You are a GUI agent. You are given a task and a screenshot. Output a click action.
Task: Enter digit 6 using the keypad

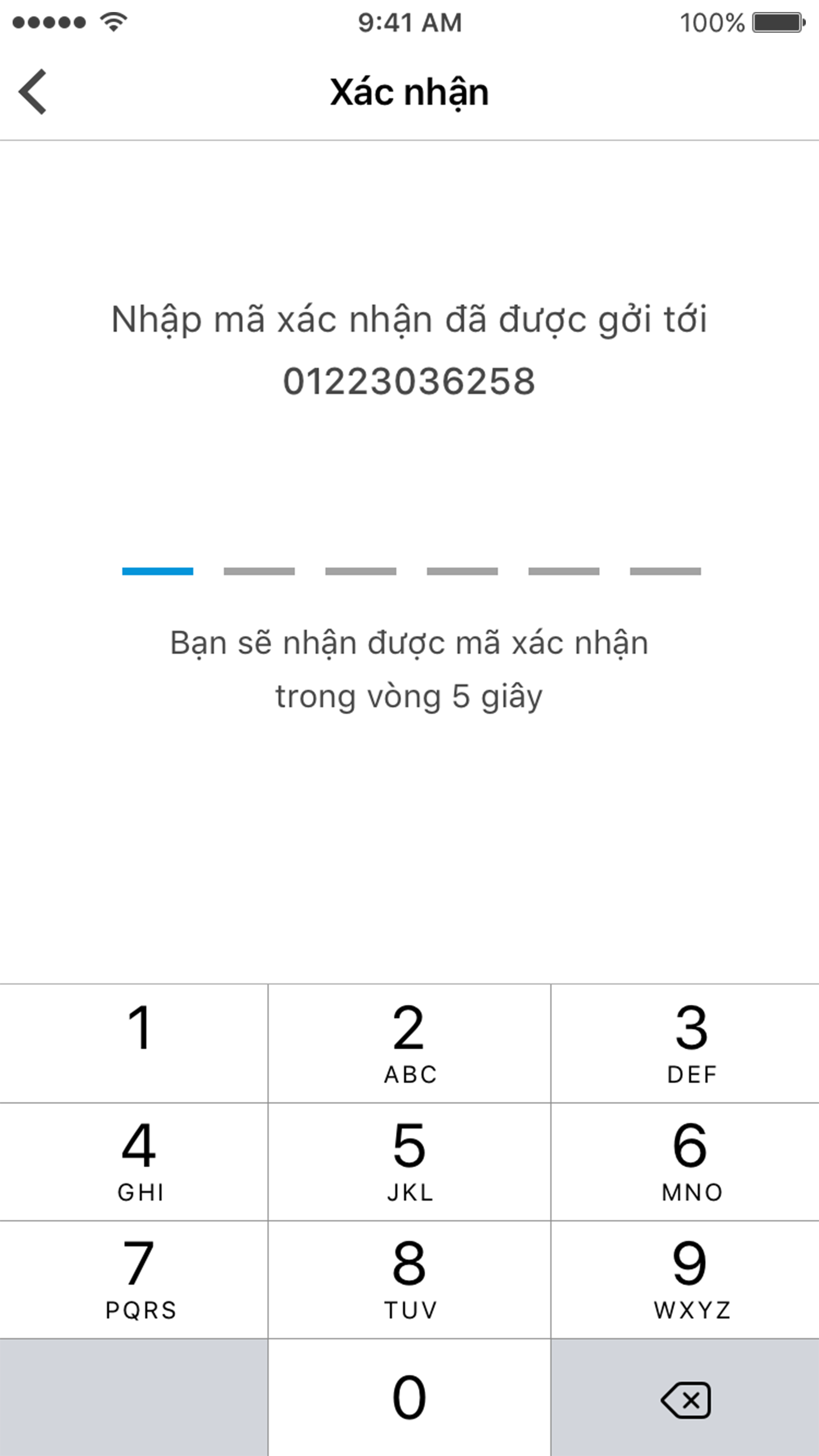point(686,1161)
